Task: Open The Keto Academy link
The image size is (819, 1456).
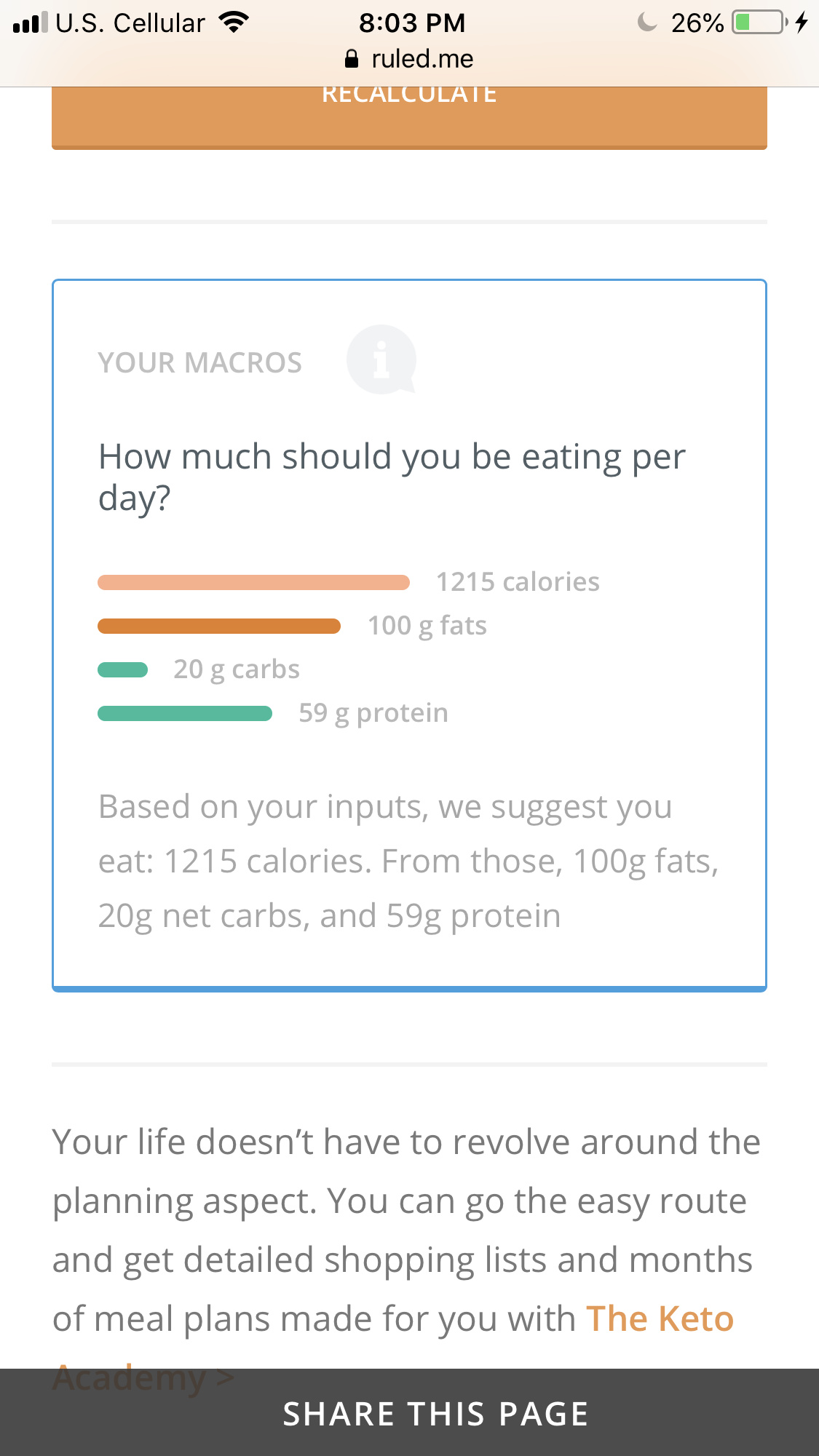Action: click(660, 1318)
